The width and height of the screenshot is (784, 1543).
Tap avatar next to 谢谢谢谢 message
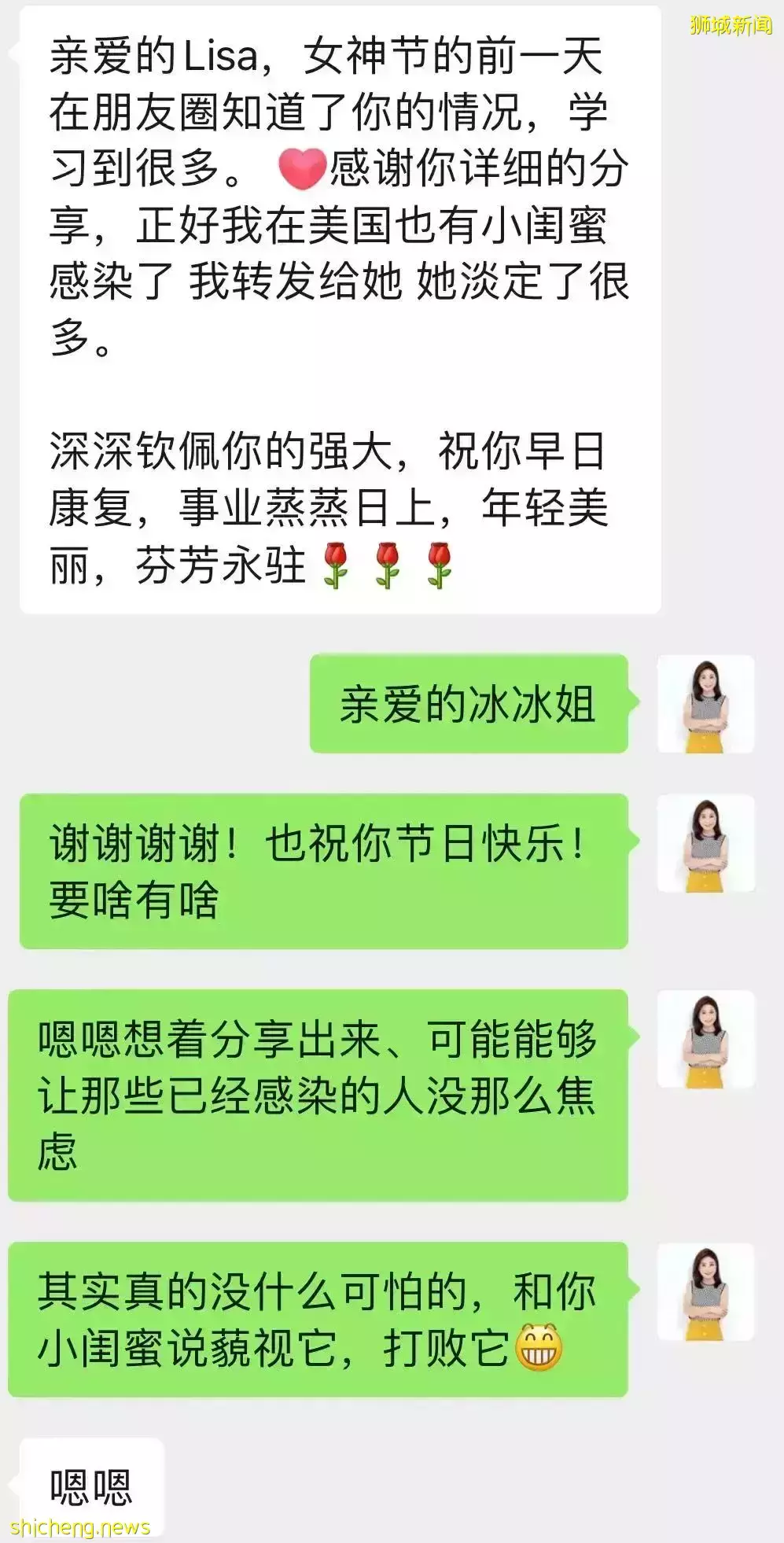705,843
